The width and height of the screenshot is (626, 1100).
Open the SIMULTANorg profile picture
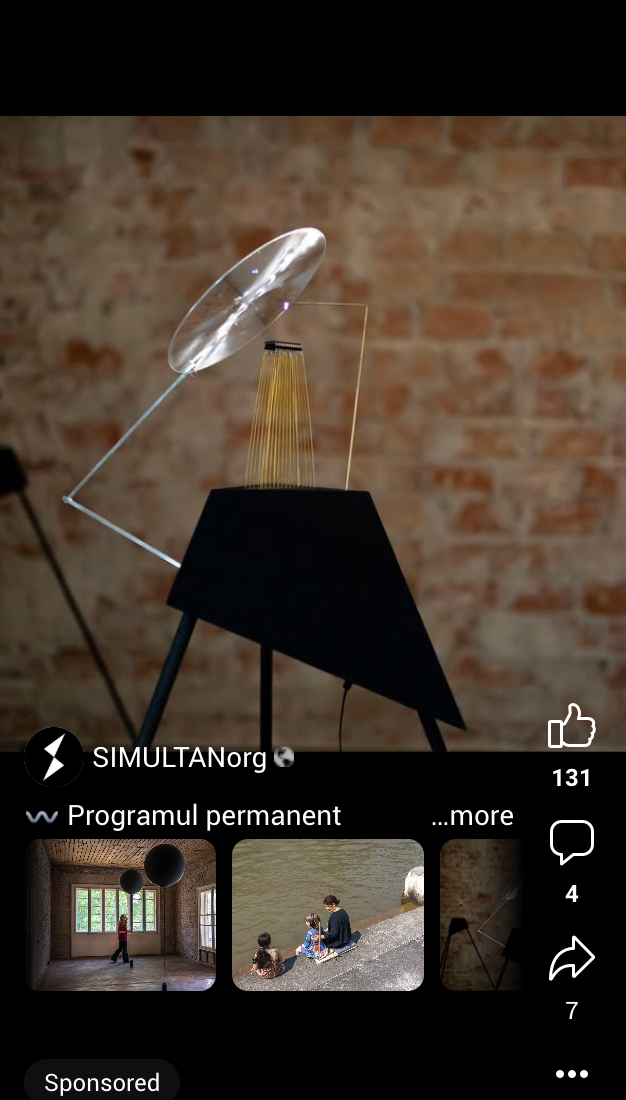click(53, 757)
